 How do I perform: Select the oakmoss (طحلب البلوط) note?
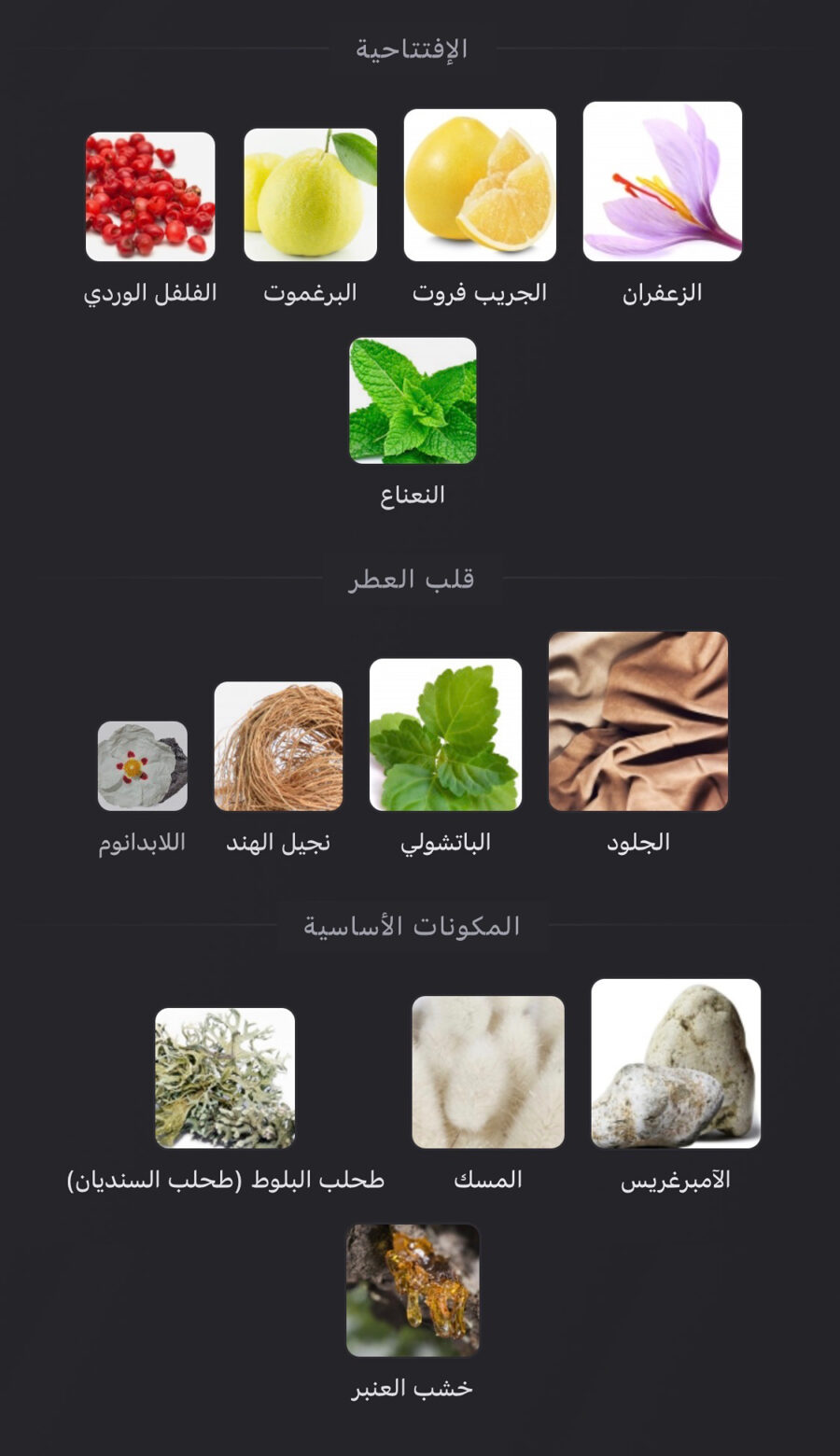225,1077
